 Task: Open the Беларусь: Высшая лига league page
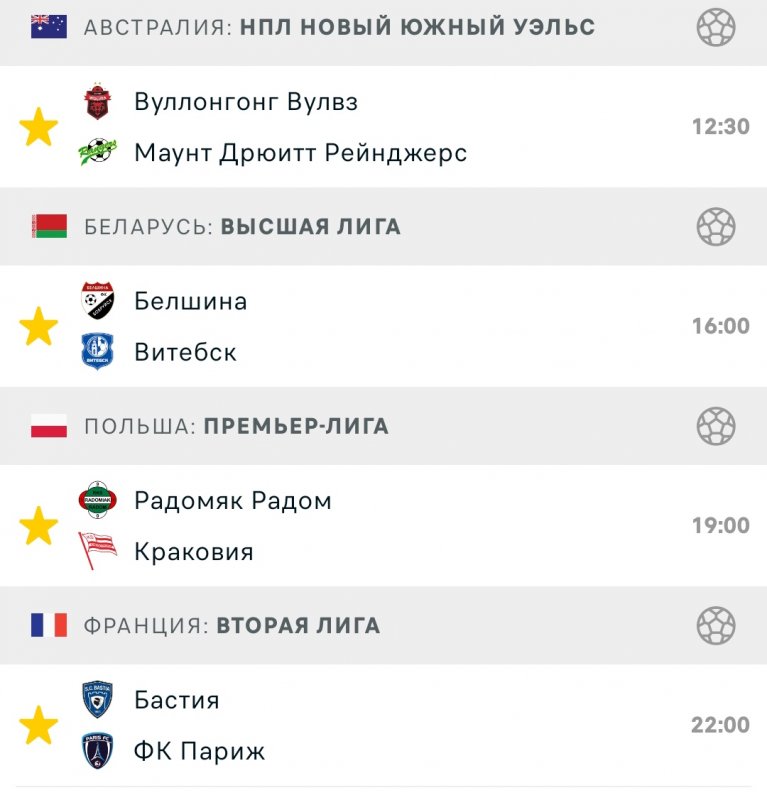tap(242, 227)
